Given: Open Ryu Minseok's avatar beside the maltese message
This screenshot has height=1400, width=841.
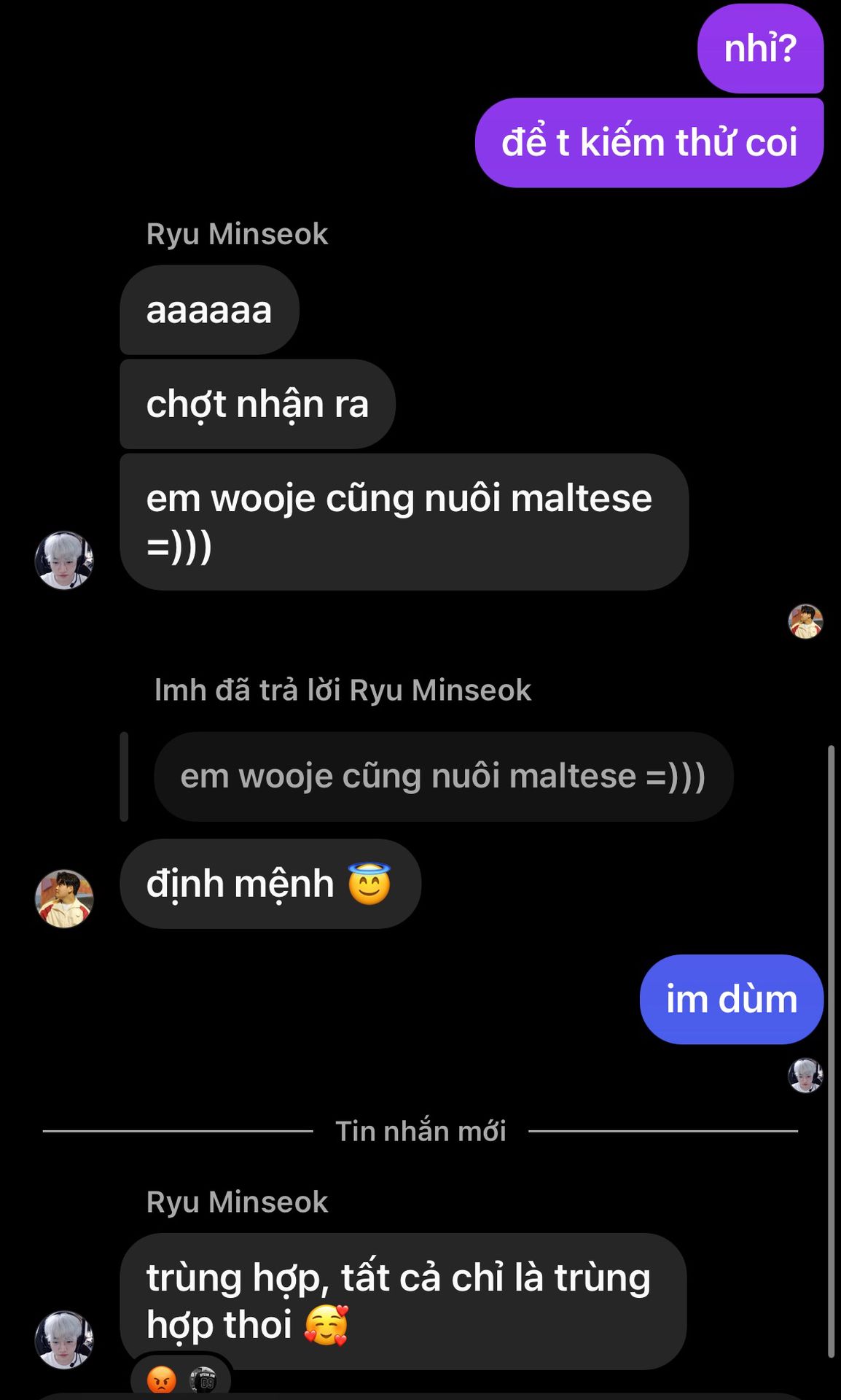Looking at the screenshot, I should 64,560.
